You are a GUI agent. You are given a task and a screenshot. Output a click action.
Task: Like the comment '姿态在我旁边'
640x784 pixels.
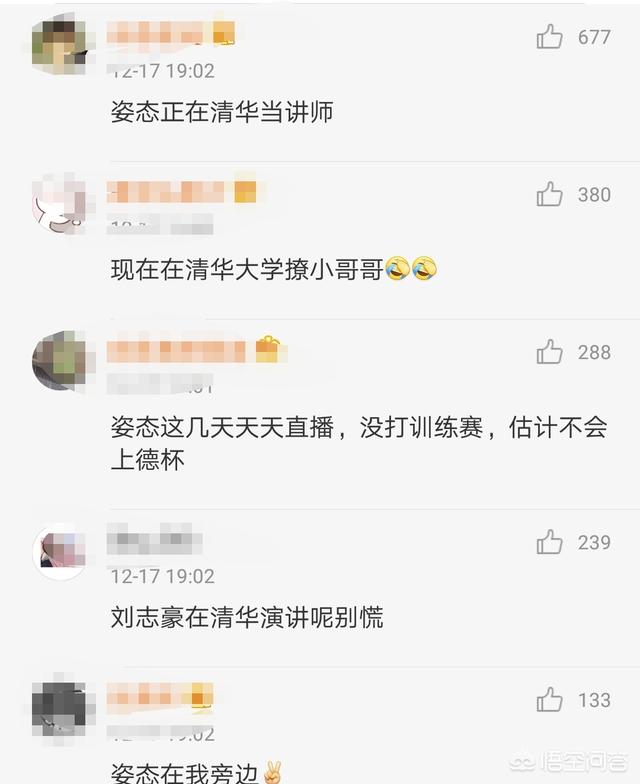550,700
